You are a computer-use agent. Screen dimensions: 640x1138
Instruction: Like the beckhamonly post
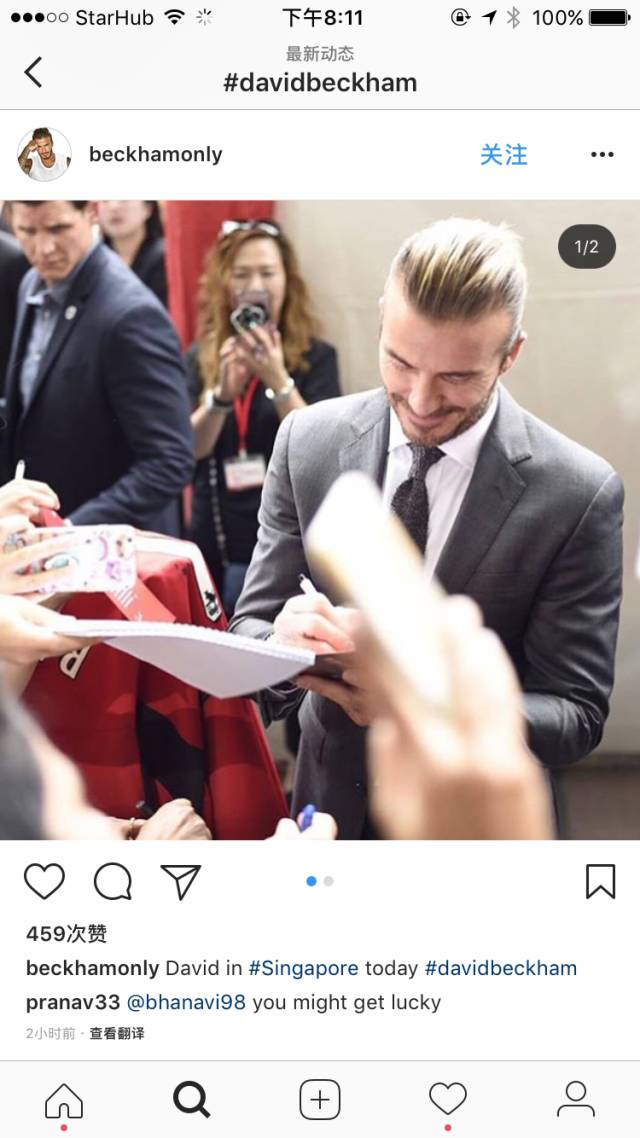44,881
